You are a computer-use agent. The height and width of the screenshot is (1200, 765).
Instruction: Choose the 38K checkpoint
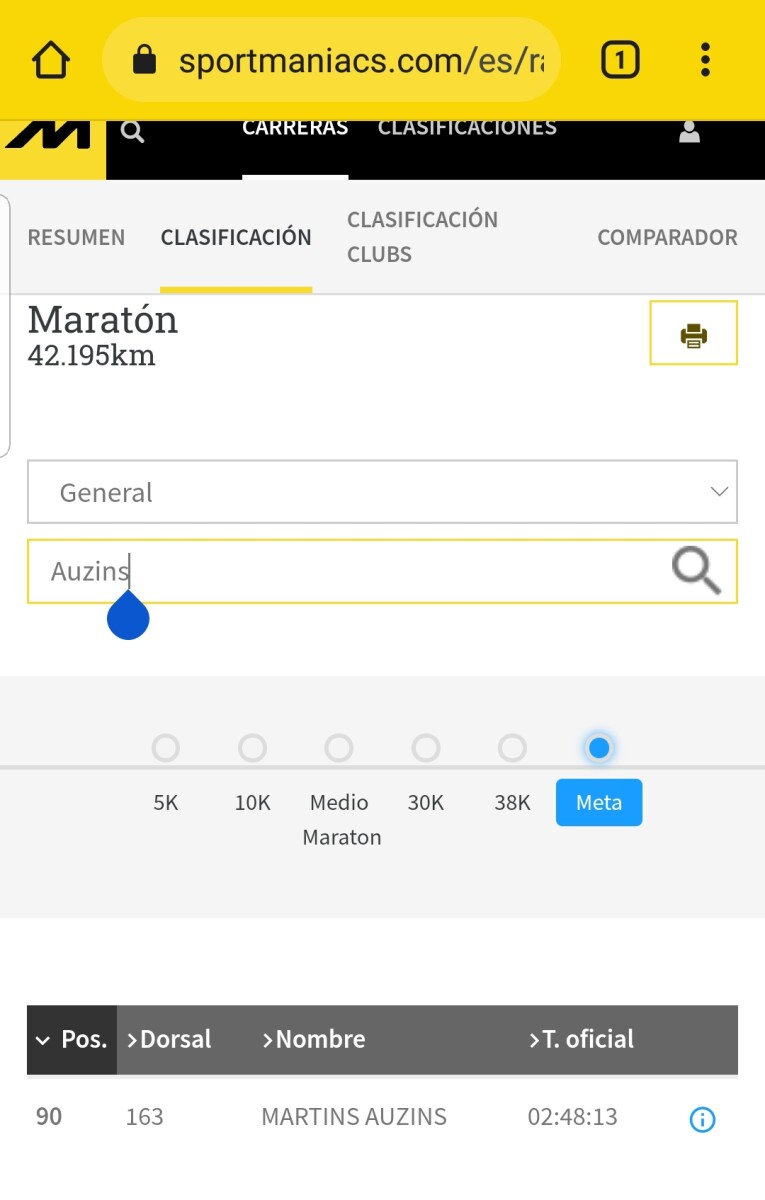click(513, 748)
